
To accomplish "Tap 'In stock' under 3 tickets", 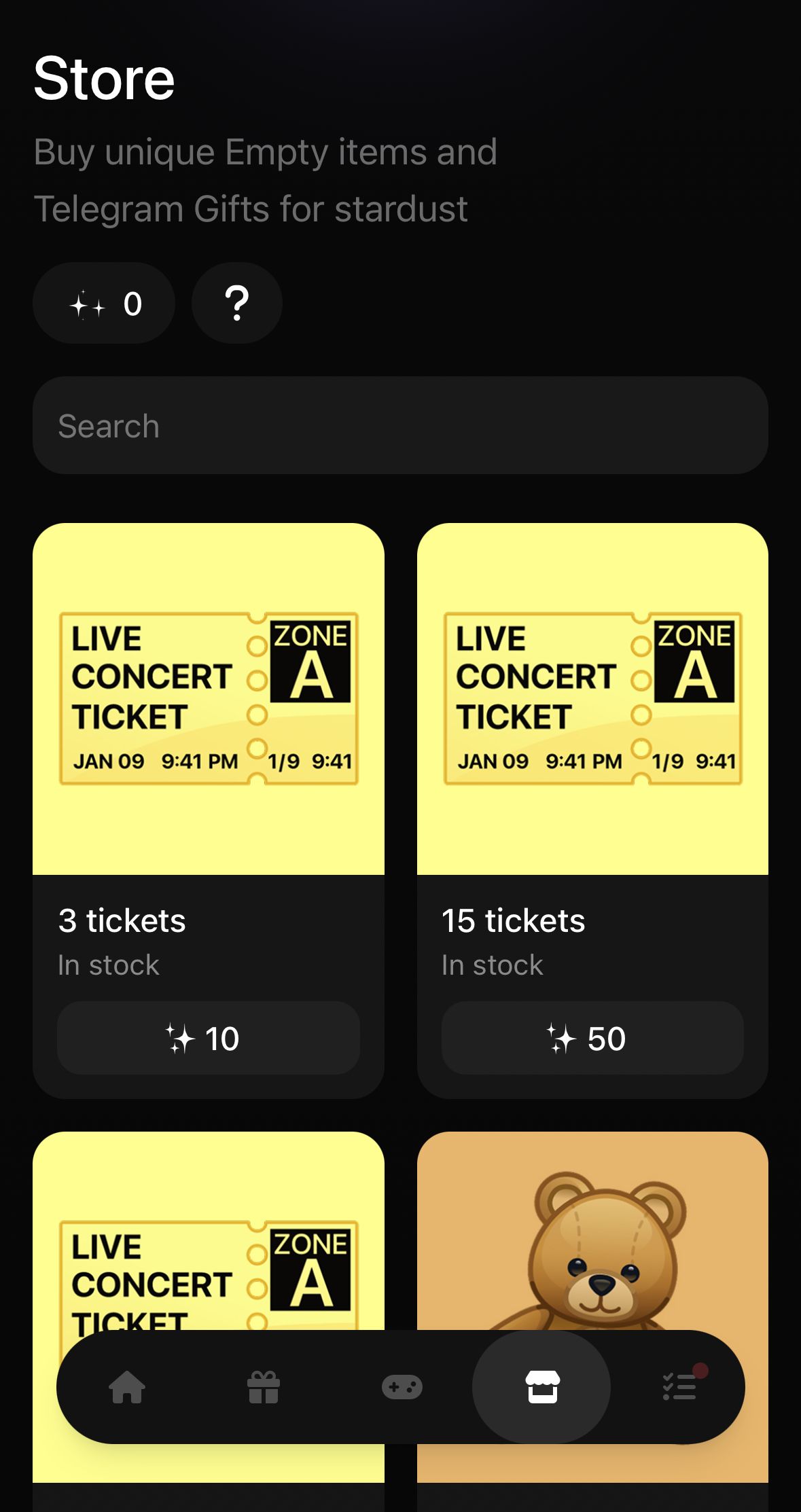I will (108, 965).
